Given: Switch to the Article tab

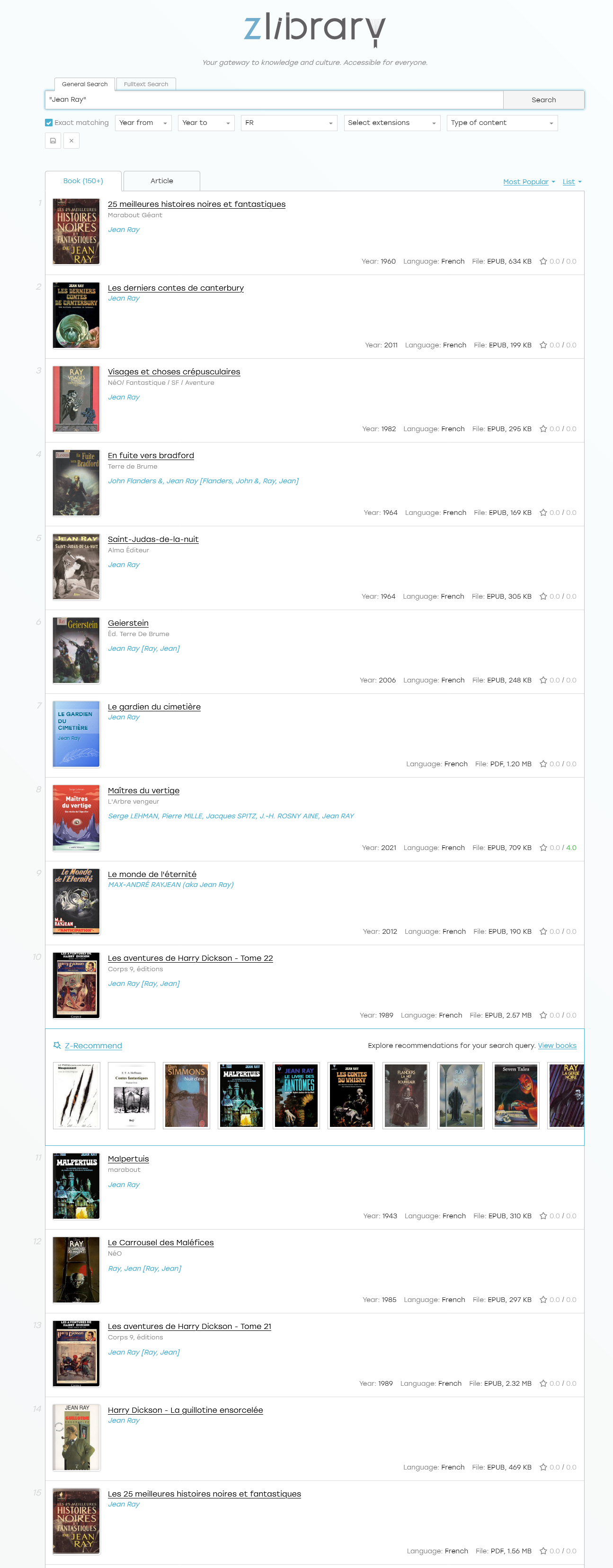Looking at the screenshot, I should (x=161, y=181).
